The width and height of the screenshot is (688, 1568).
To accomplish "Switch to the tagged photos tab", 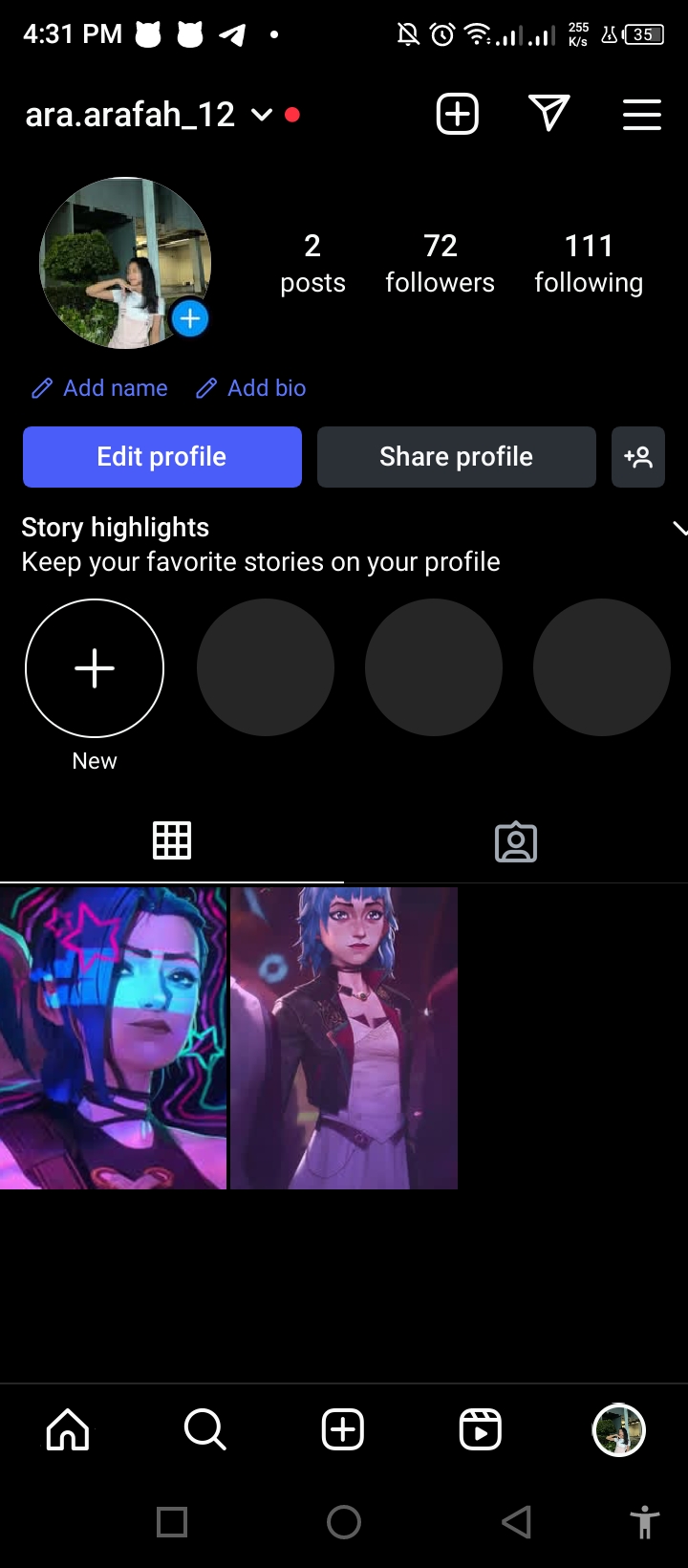I will coord(516,841).
